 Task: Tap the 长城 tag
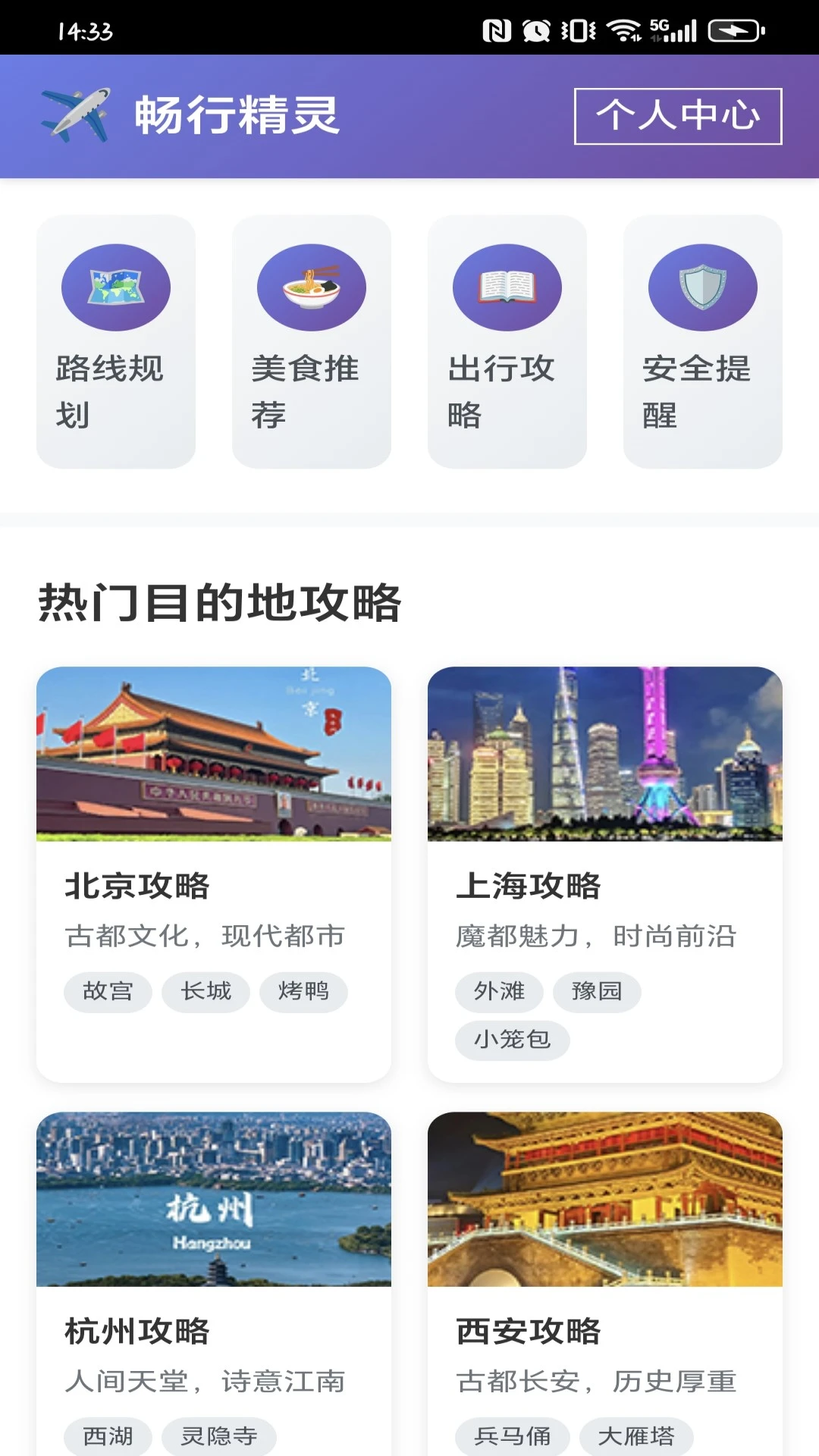(205, 991)
